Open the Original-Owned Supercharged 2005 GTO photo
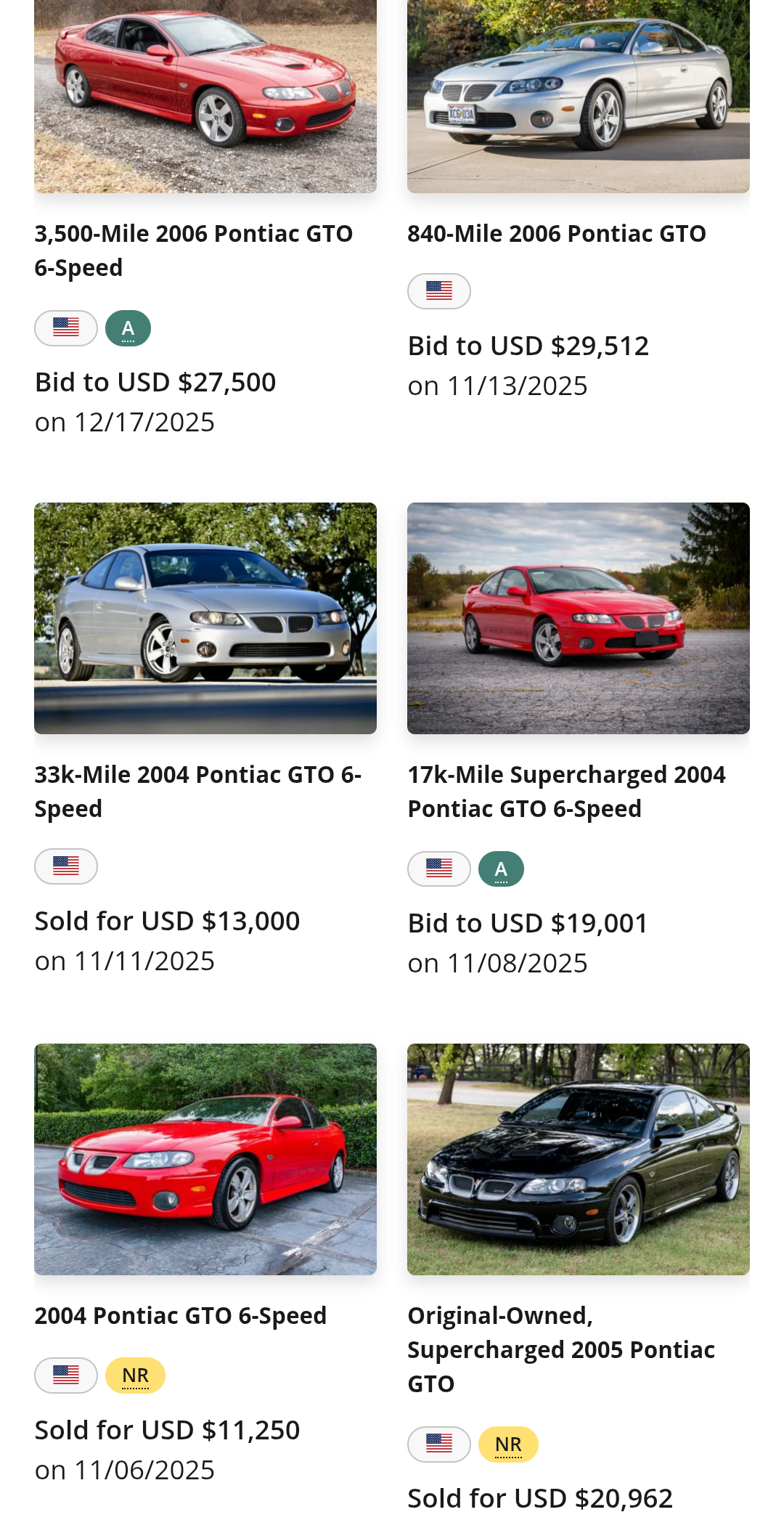This screenshot has height=1520, width=784. tap(579, 1159)
